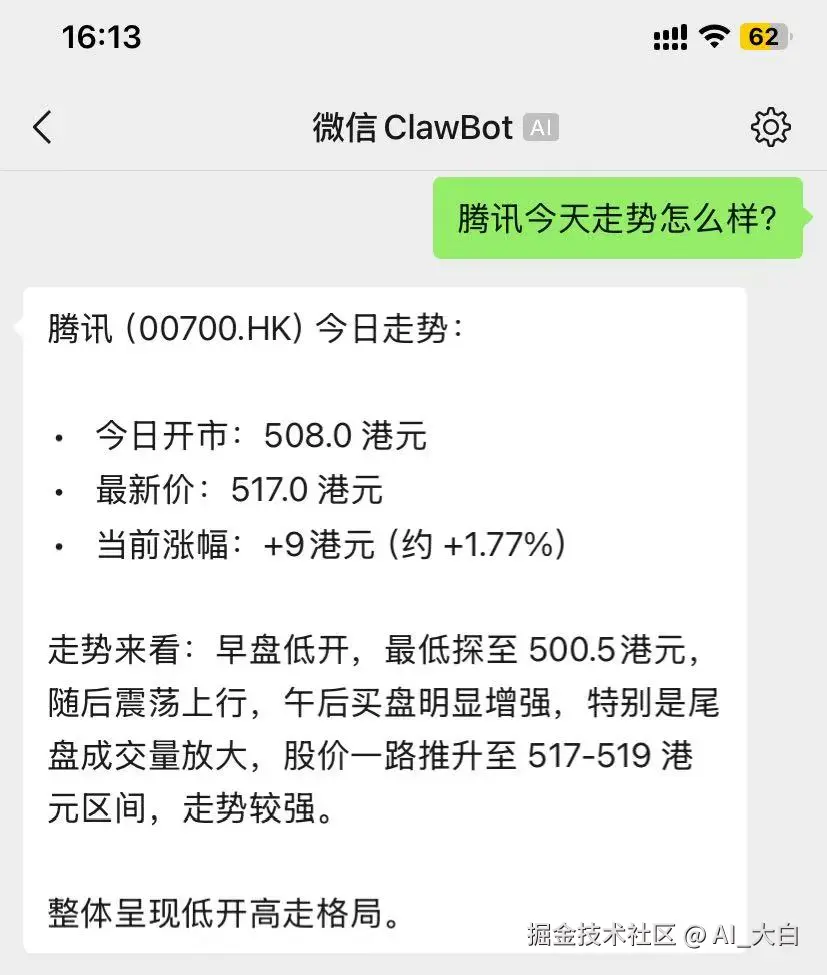Tap the back chevron to leave the chat
827x975 pixels.
point(41,127)
